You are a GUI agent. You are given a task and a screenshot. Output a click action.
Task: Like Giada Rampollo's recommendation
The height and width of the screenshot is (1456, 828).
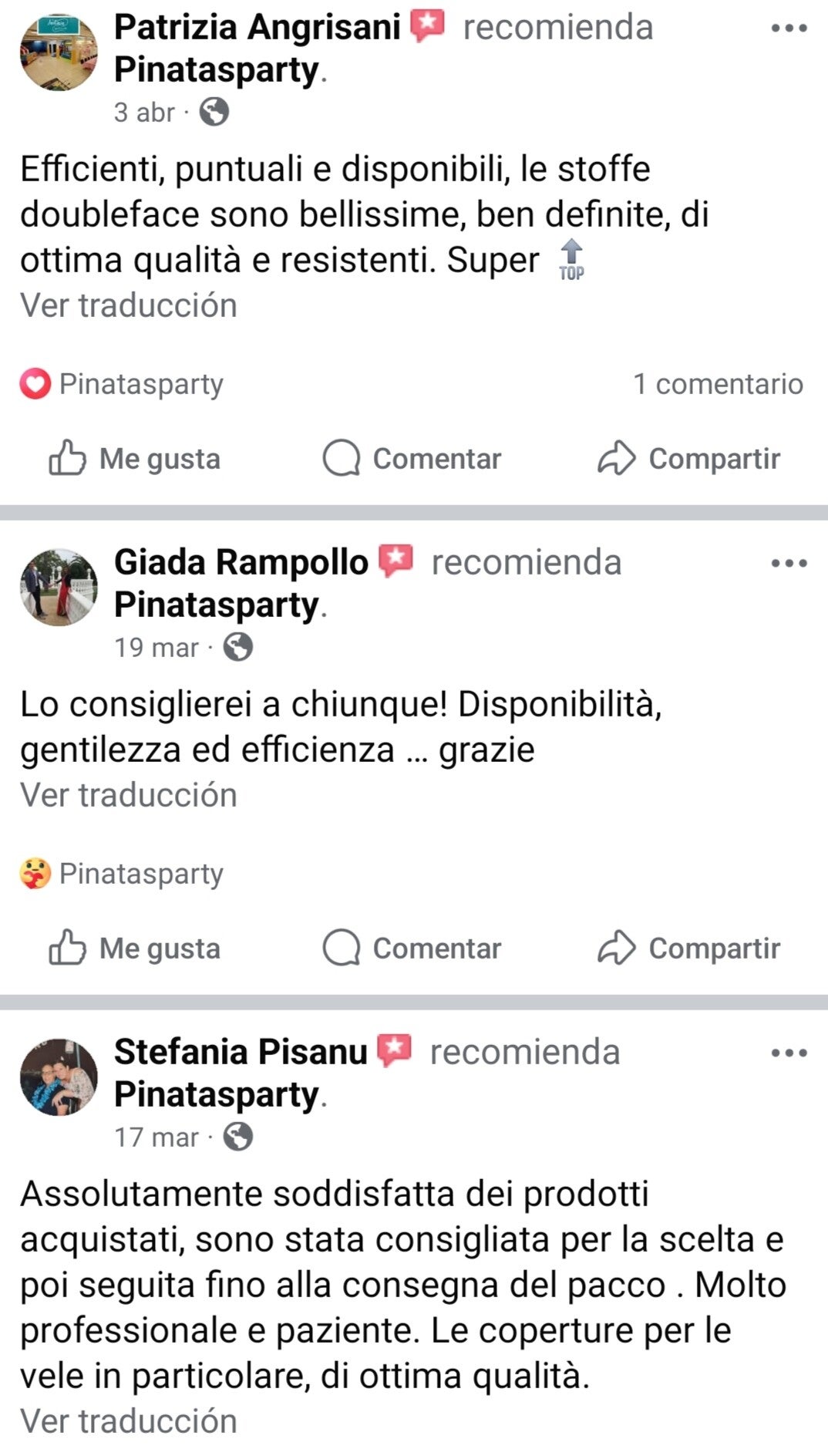click(135, 949)
